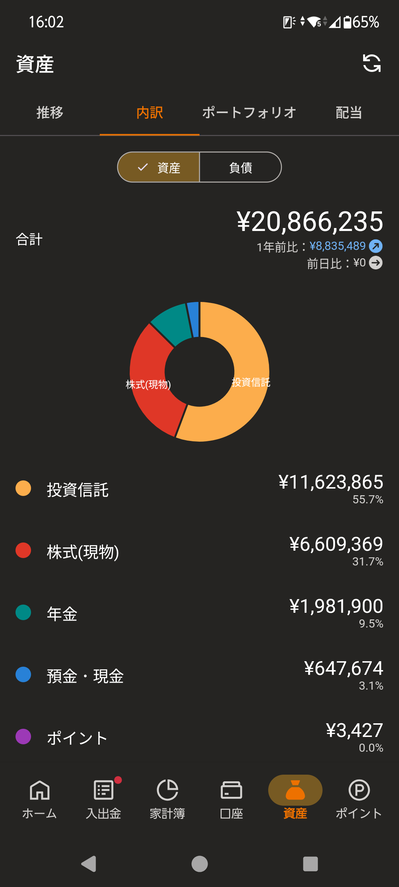The height and width of the screenshot is (887, 399).
Task: Switch to the 家計簿 tab
Action: coord(168,800)
